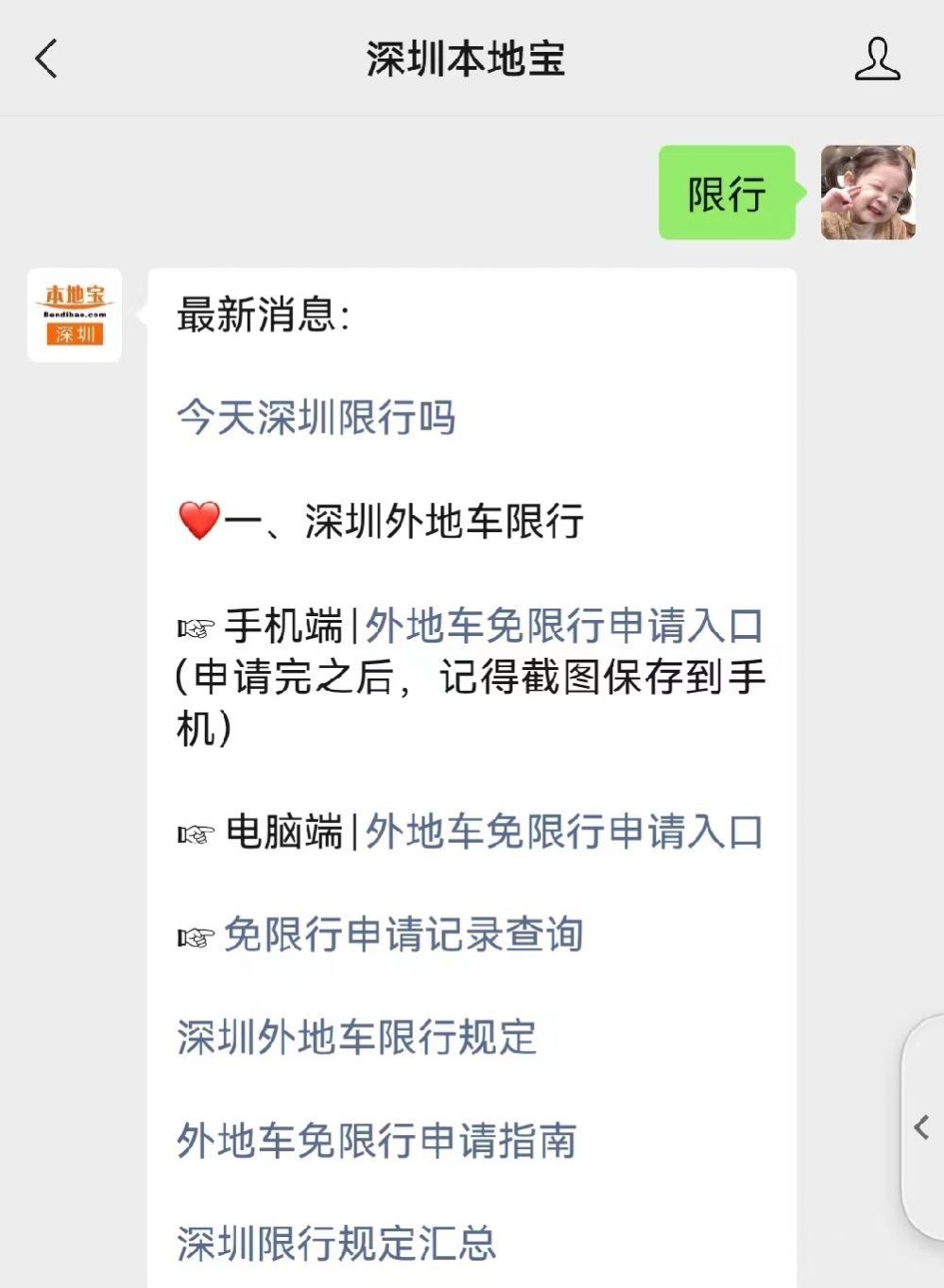Tap my own avatar photo
944x1288 pixels.
[x=867, y=193]
